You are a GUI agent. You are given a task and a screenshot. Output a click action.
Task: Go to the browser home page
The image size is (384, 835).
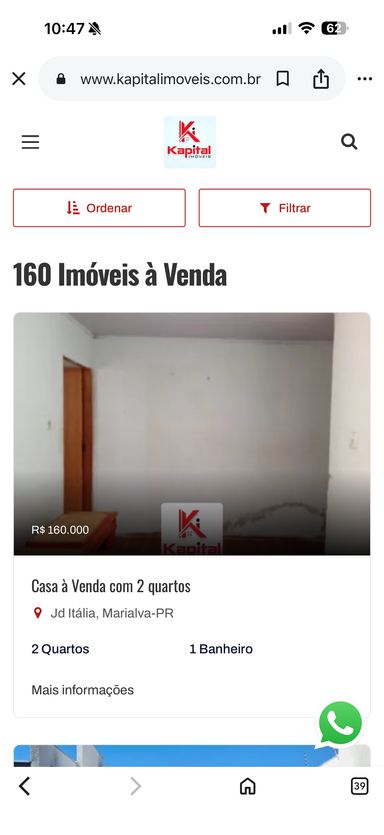(x=248, y=786)
